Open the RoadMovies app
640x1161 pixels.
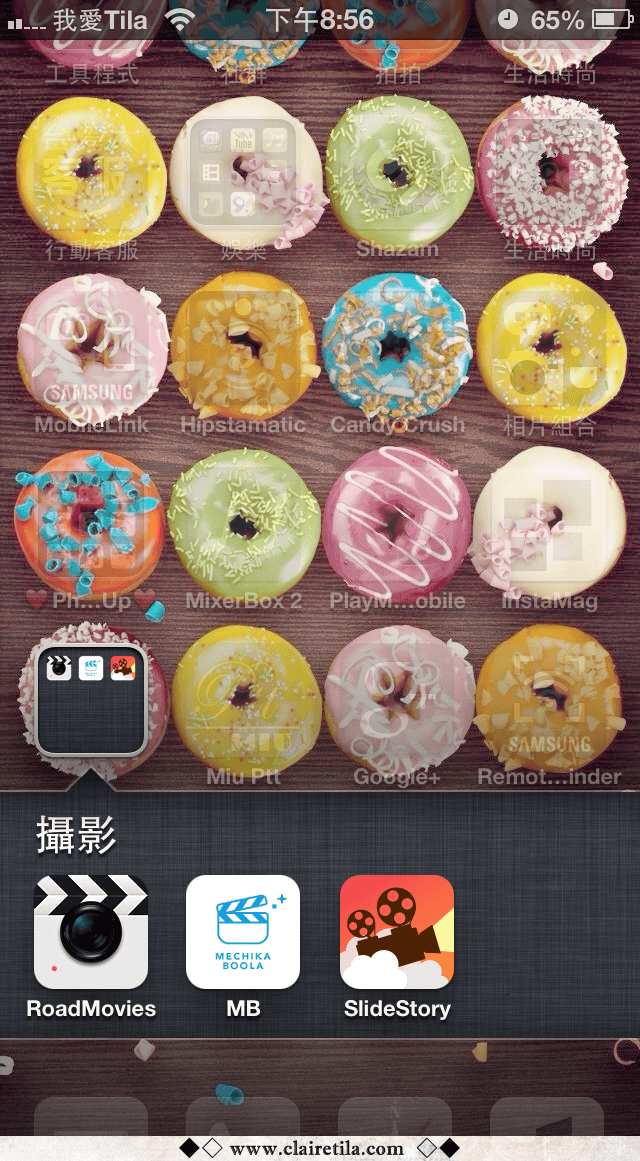(x=91, y=931)
